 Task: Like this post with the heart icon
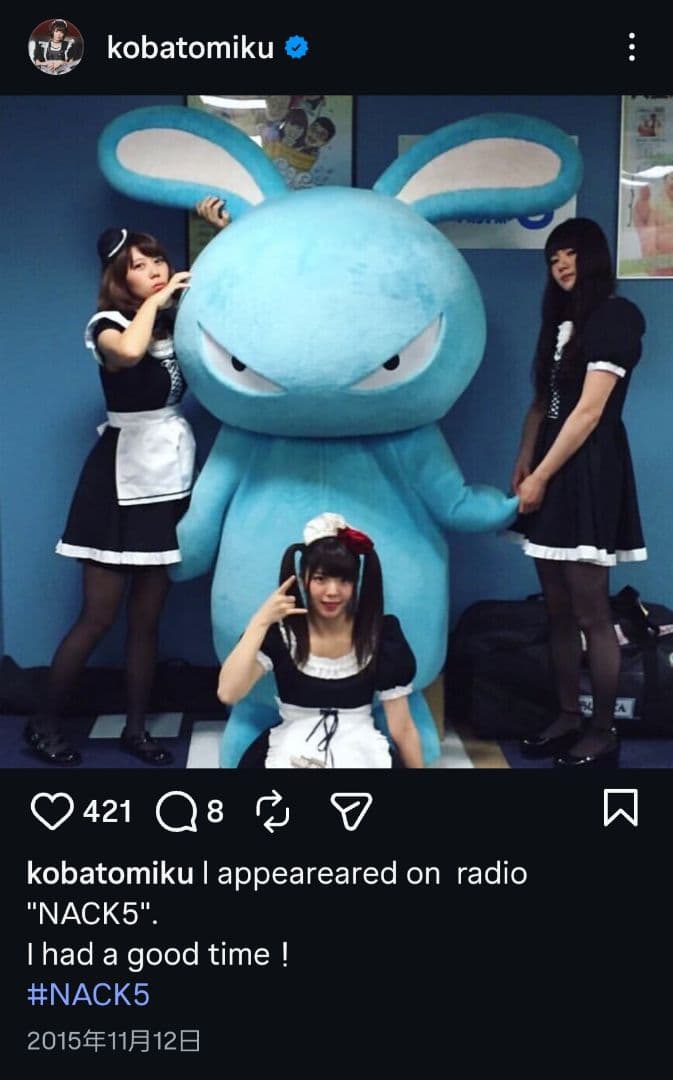coord(51,811)
